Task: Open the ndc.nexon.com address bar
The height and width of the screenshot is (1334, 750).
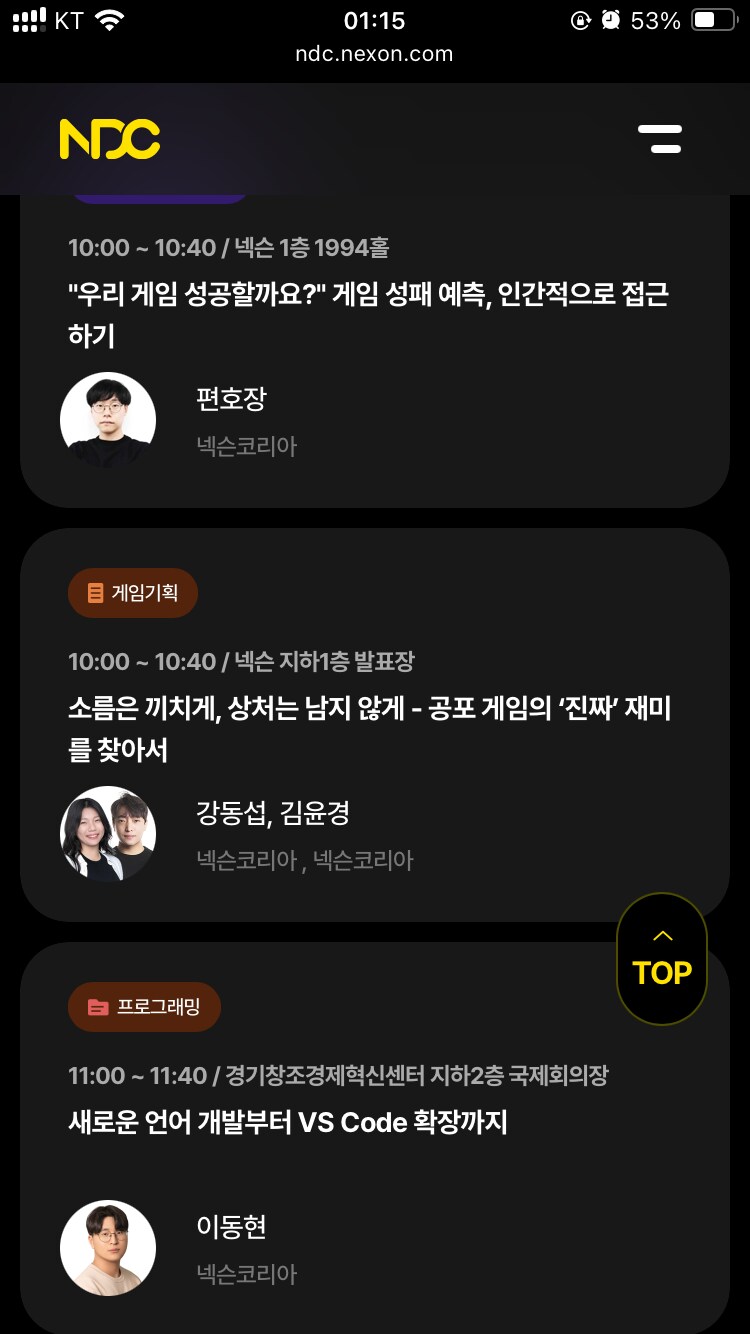Action: tap(375, 55)
